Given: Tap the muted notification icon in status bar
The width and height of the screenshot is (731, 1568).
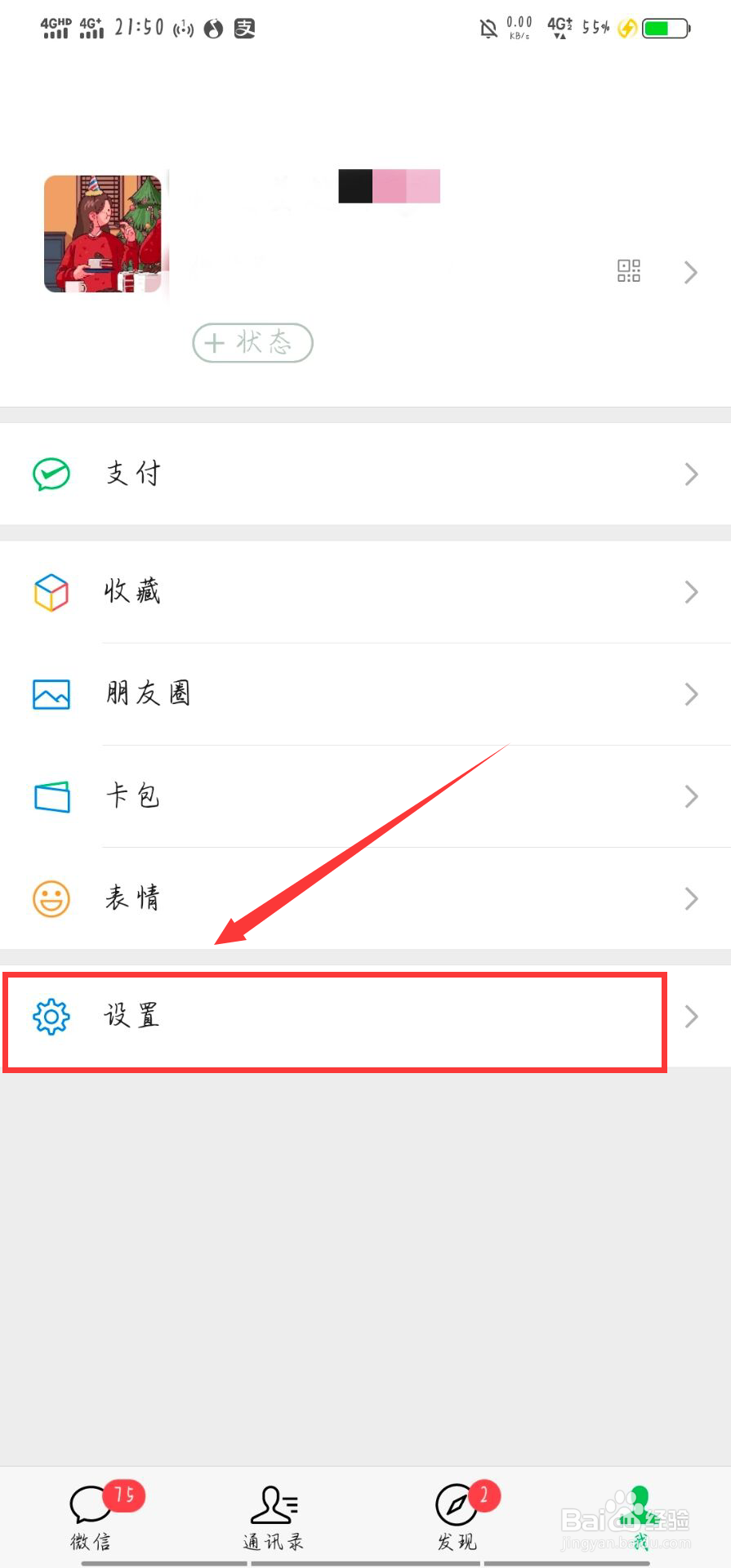Looking at the screenshot, I should point(488,27).
